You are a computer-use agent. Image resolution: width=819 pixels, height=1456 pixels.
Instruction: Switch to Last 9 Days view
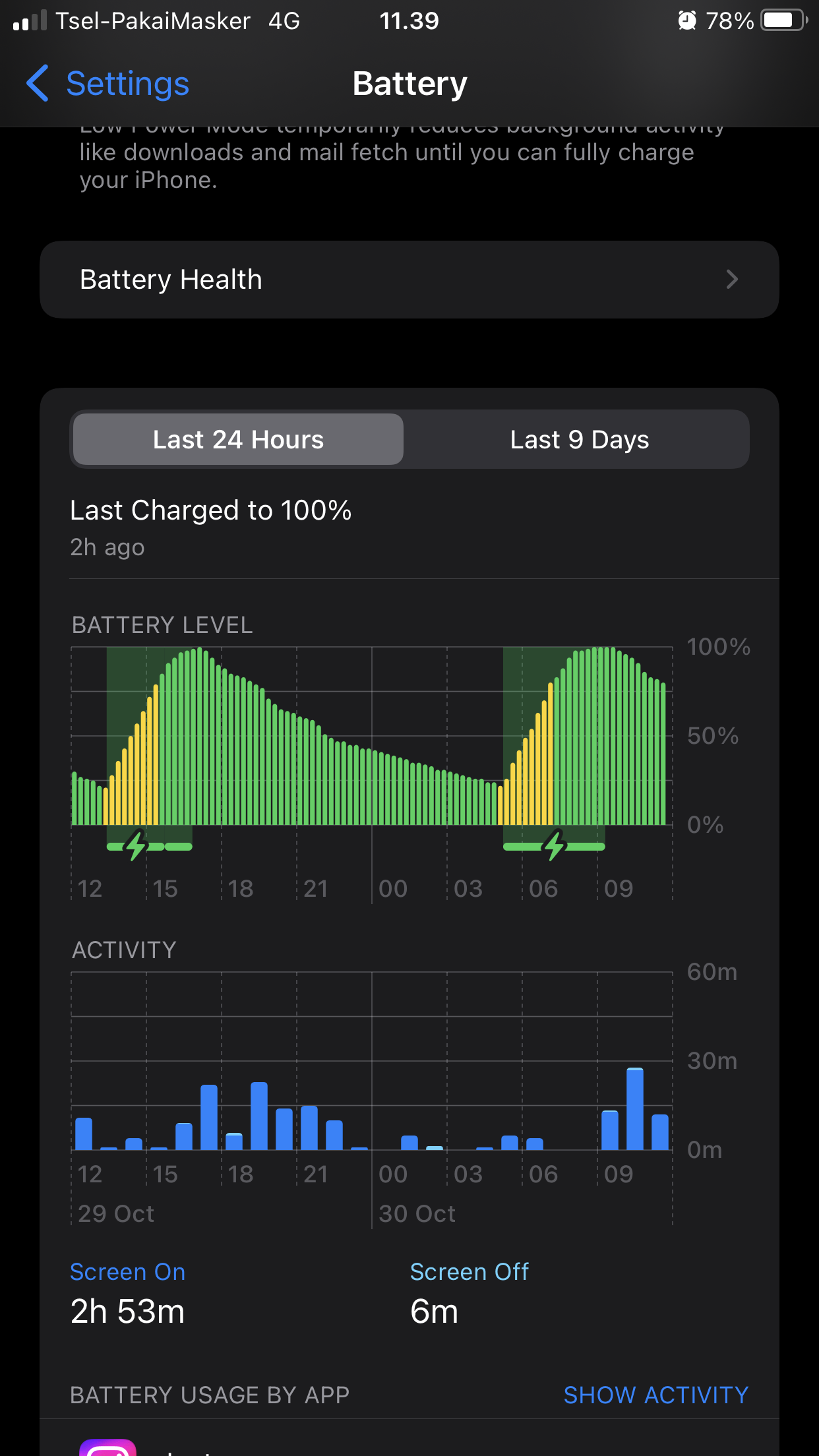pos(579,440)
